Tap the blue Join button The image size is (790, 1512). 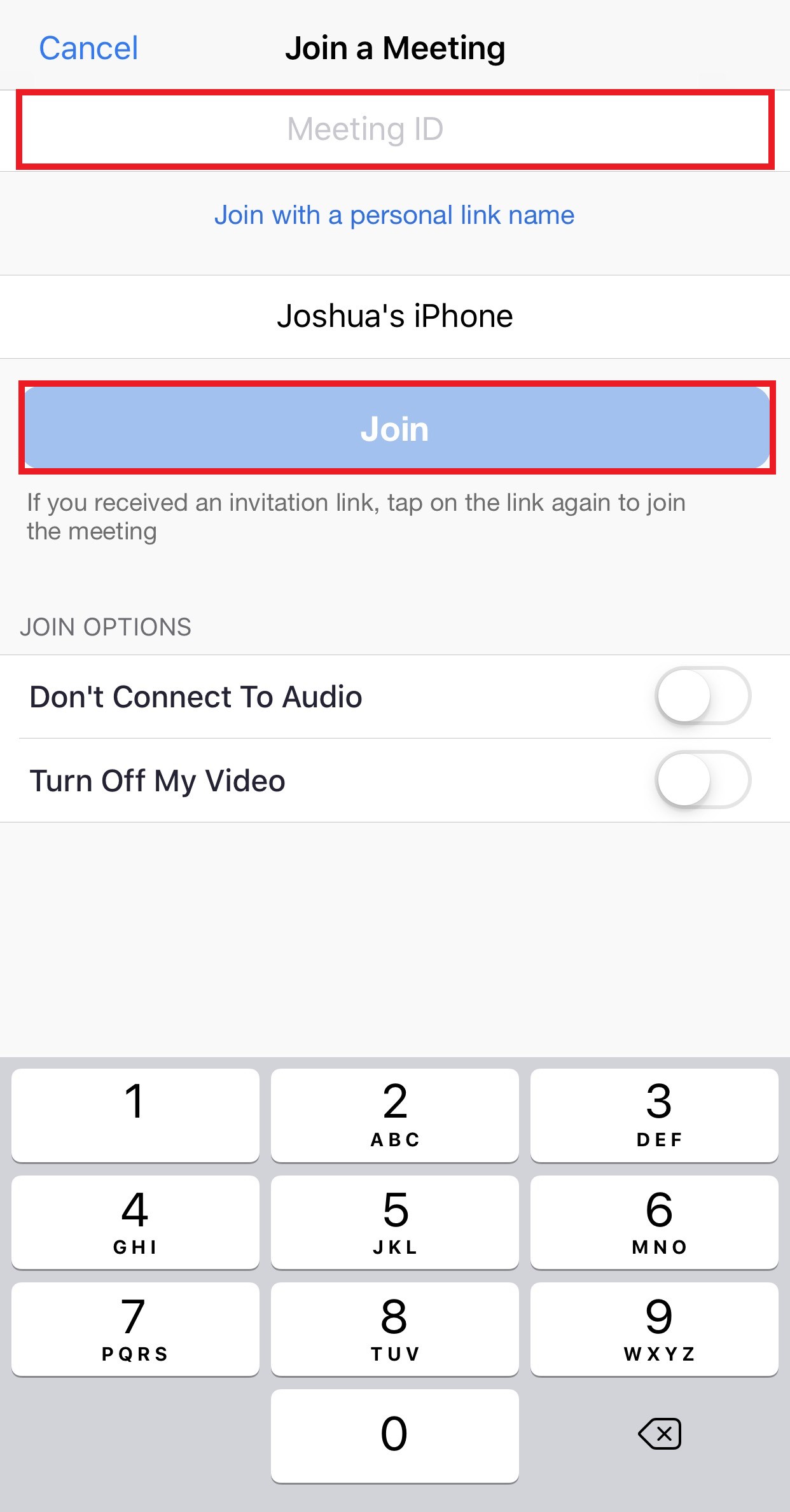pyautogui.click(x=396, y=428)
